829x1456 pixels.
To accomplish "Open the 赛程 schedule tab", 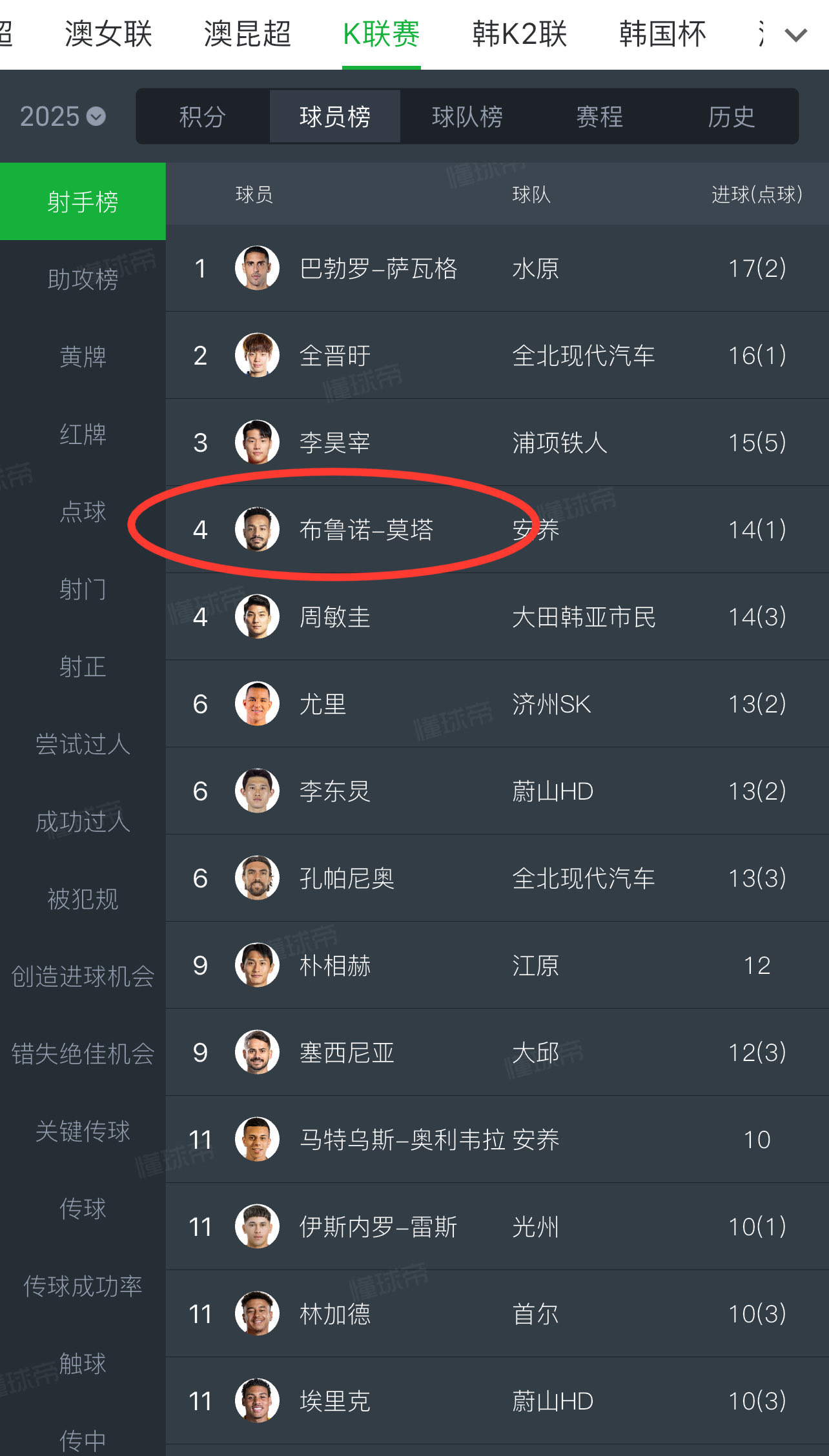I will coord(599,117).
